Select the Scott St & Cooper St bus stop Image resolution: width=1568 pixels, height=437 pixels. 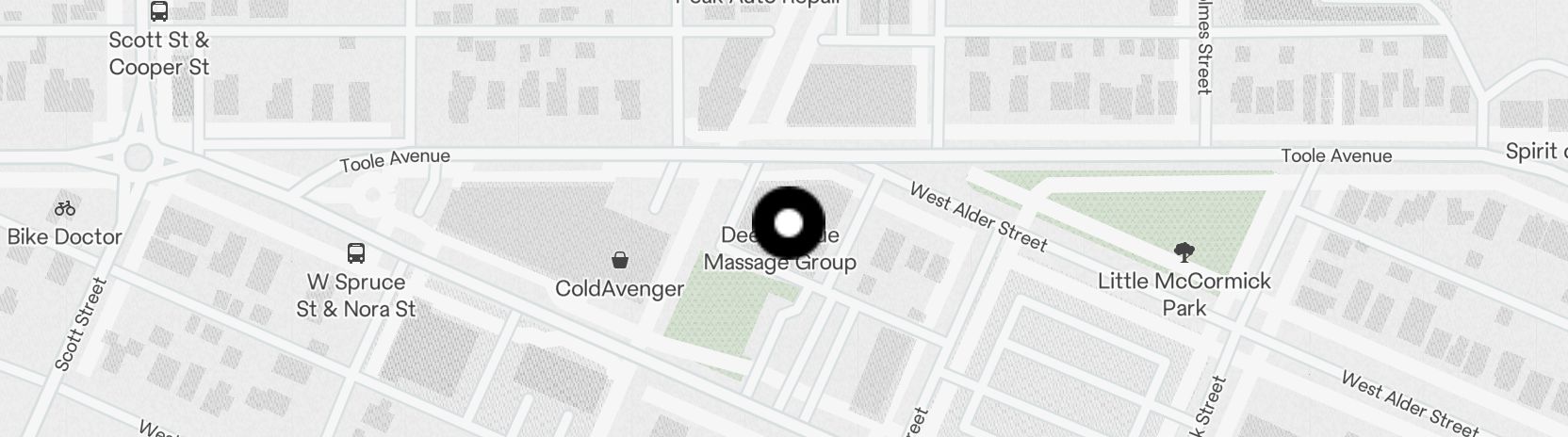tap(159, 12)
